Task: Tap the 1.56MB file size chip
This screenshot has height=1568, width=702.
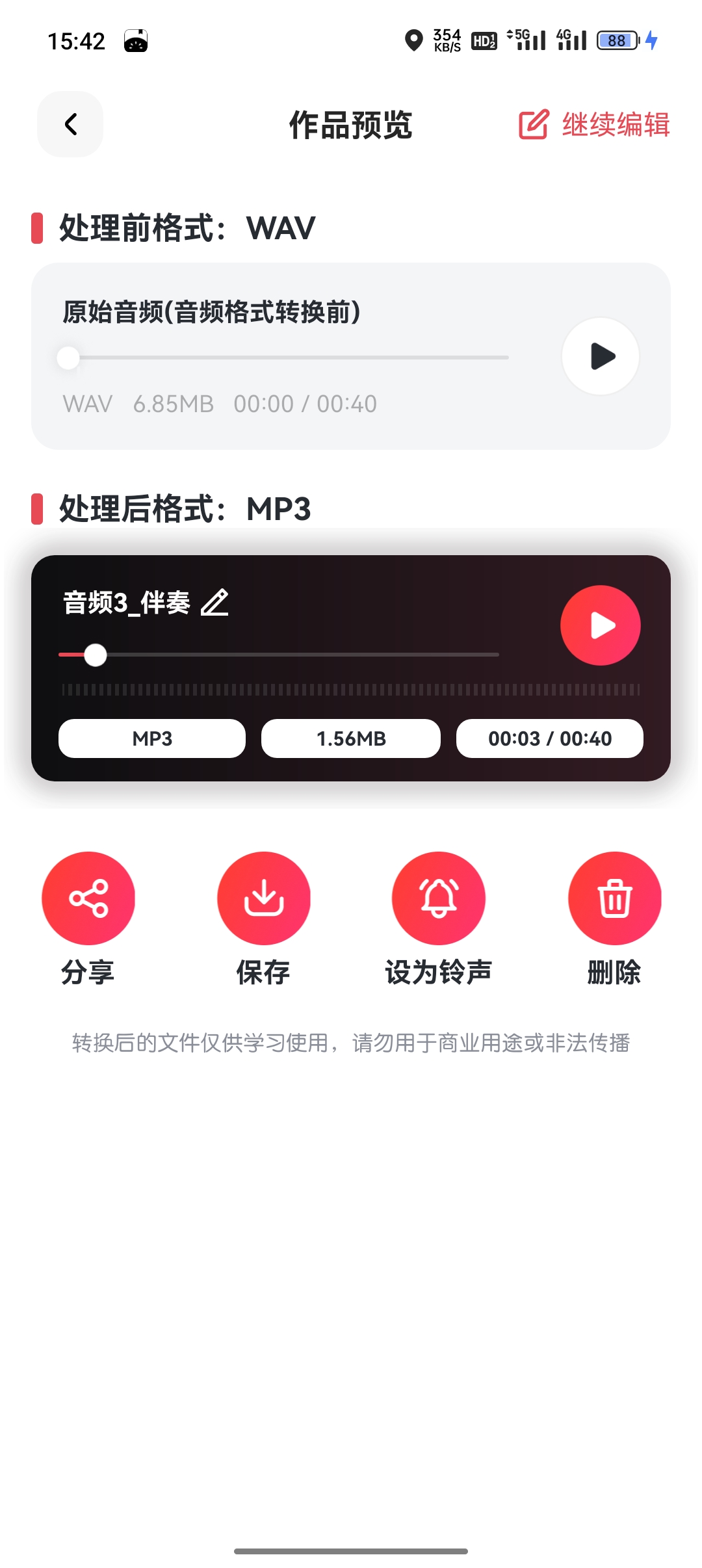Action: tap(351, 738)
